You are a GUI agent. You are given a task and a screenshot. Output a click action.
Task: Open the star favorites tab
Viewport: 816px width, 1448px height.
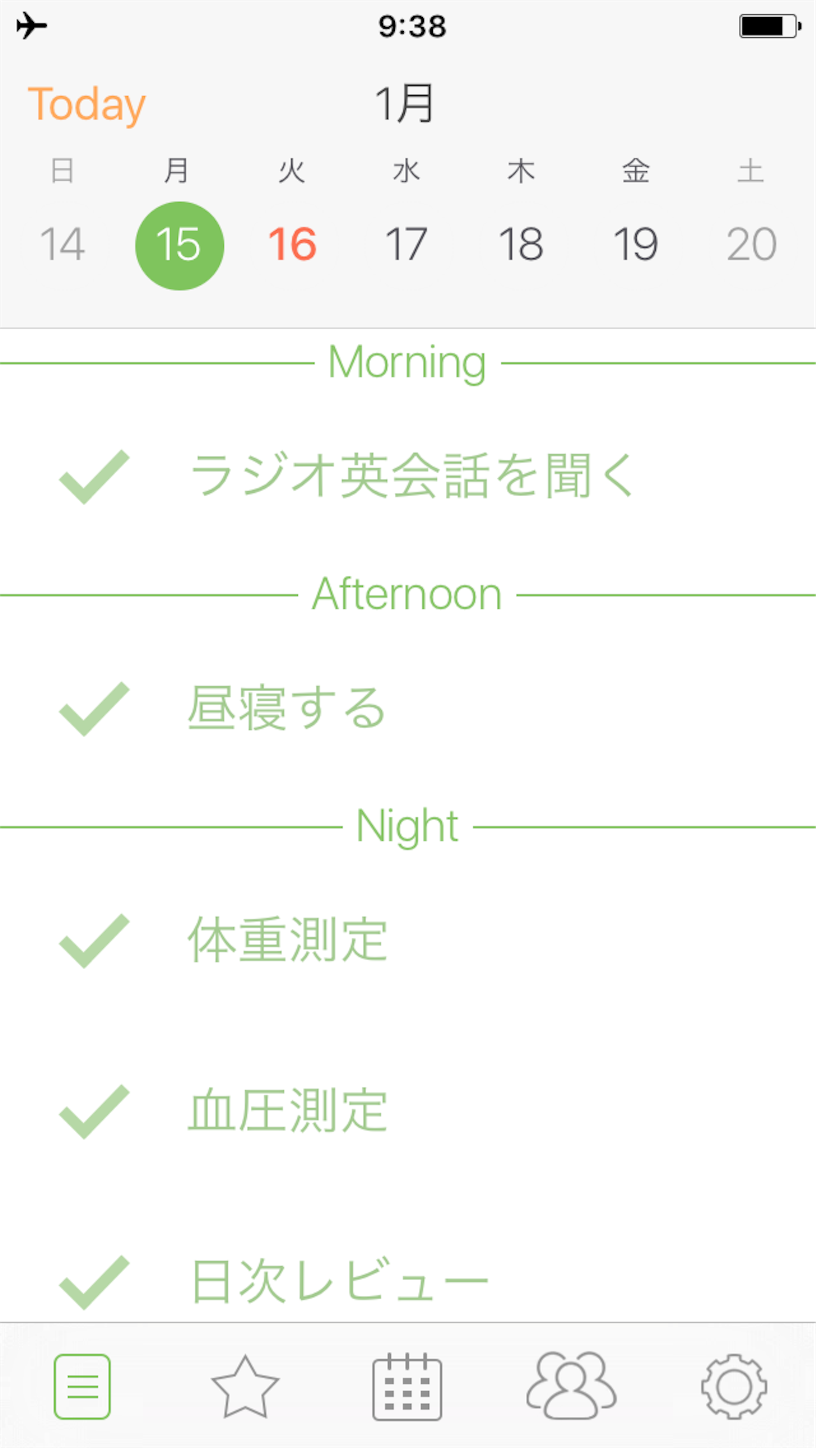(245, 1386)
